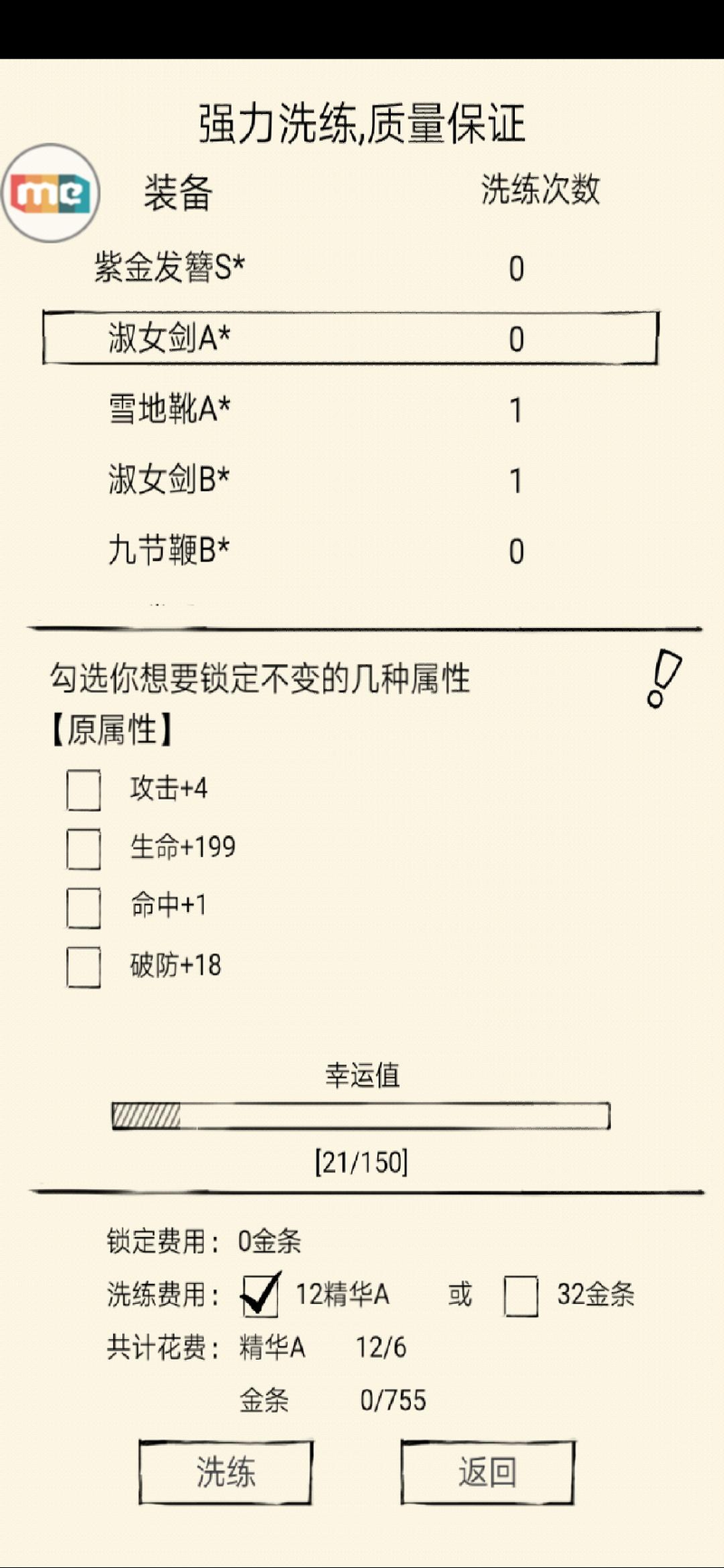Check the 生命+199 attribute box
Image resolution: width=724 pixels, height=1568 pixels.
(83, 849)
